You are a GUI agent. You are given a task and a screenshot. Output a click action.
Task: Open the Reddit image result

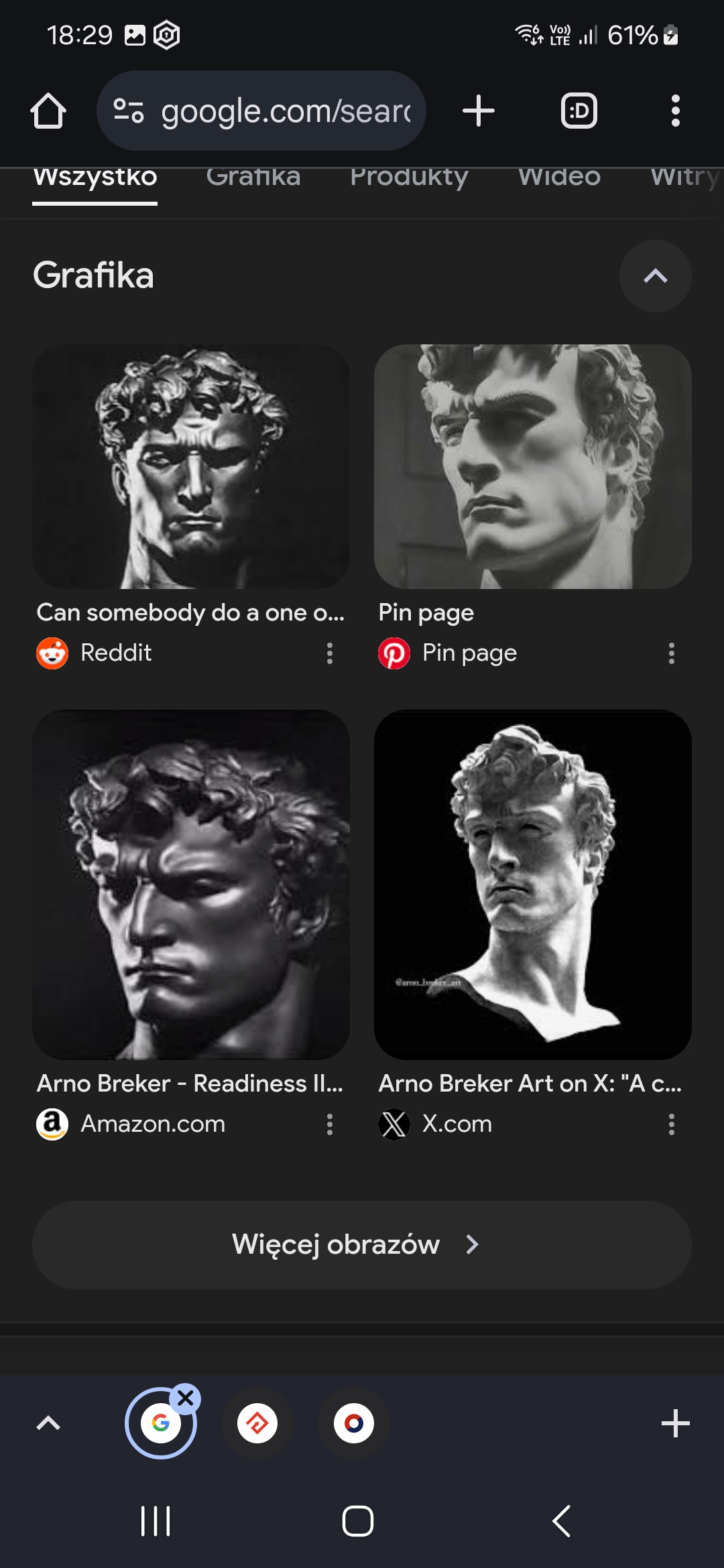click(x=191, y=467)
